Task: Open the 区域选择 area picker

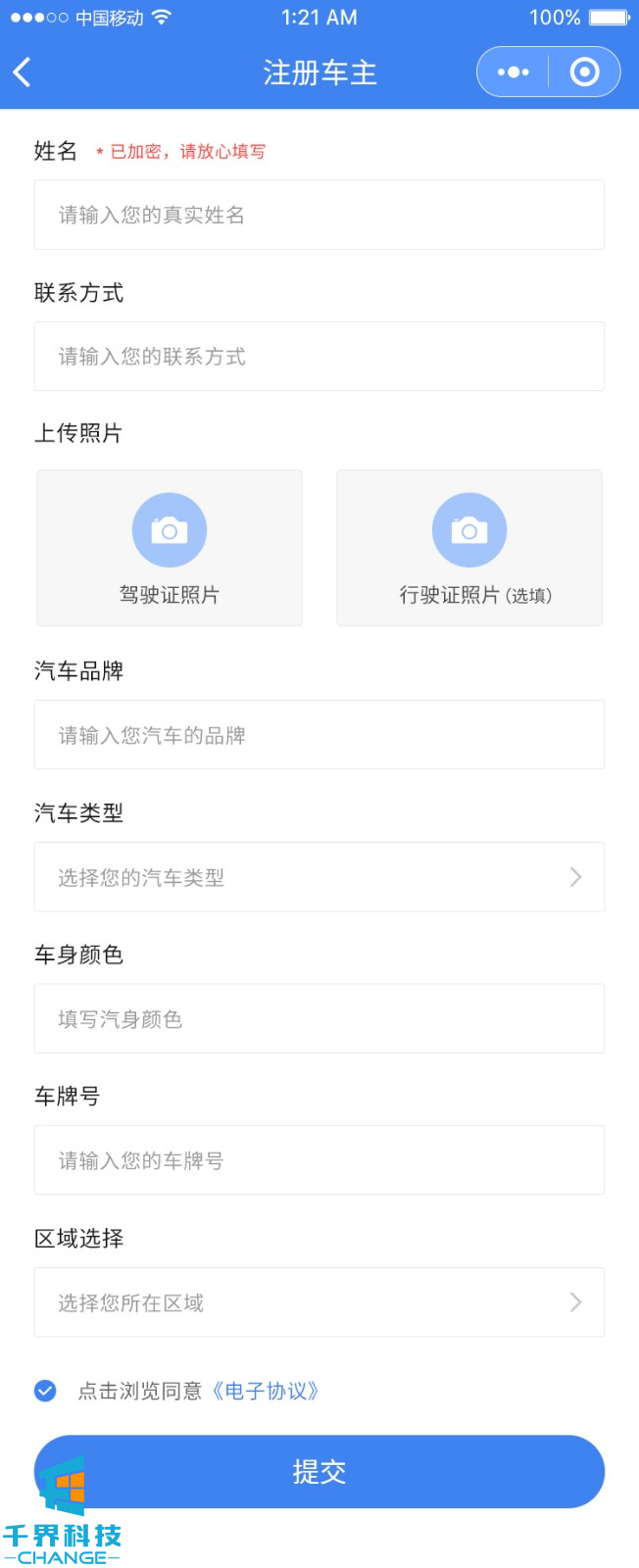Action: coord(319,1302)
